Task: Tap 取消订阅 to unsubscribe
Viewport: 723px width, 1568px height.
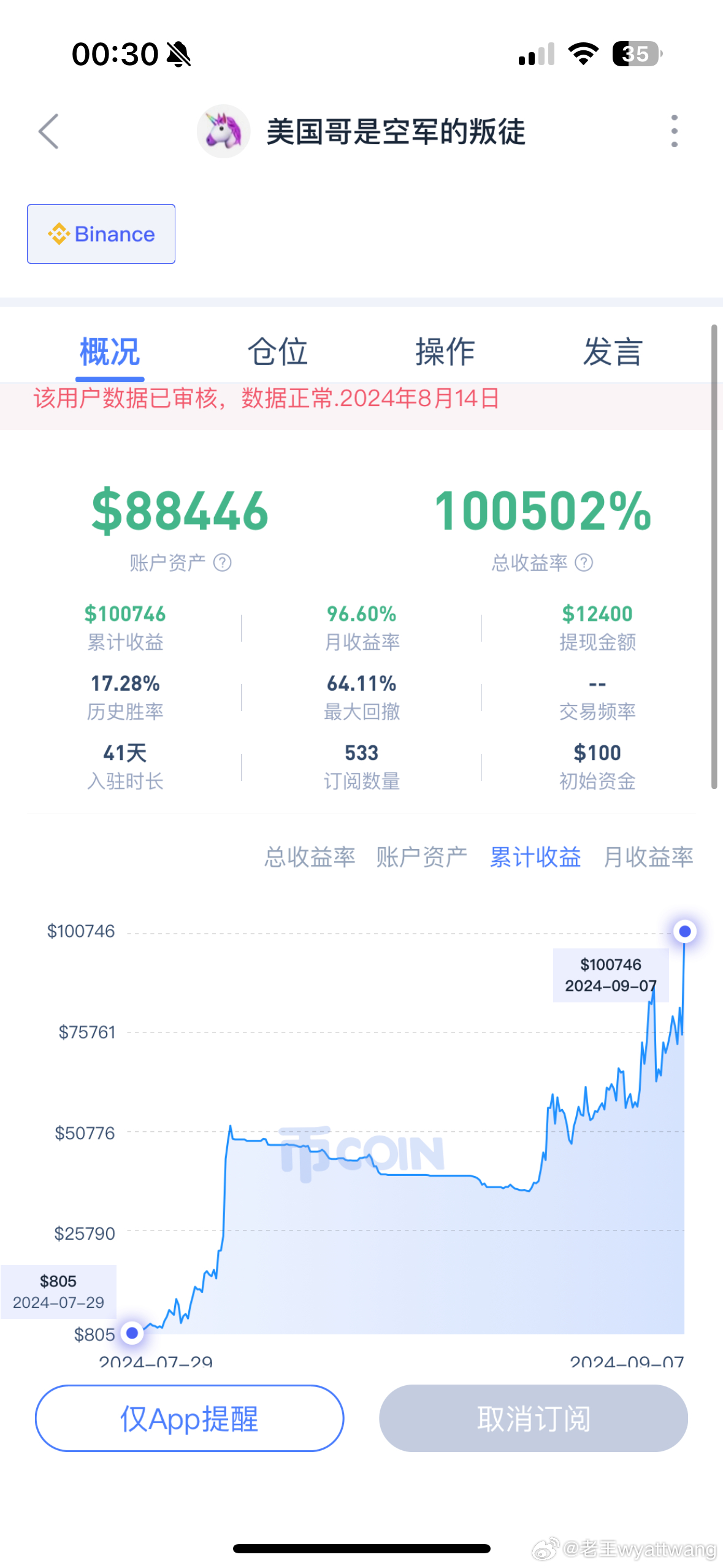Action: tap(534, 1418)
